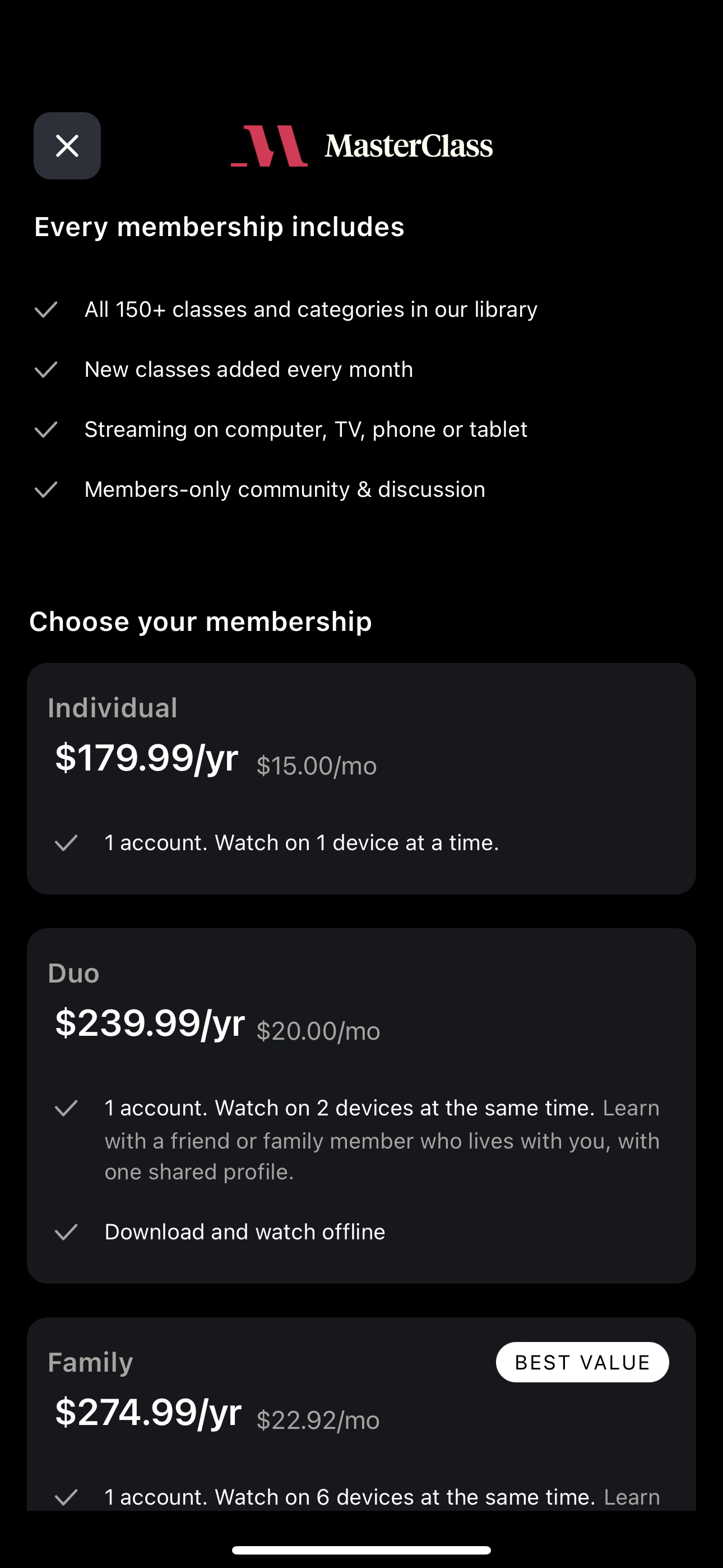The width and height of the screenshot is (723, 1568).
Task: Click the MasterClass logo icon
Action: (x=268, y=146)
